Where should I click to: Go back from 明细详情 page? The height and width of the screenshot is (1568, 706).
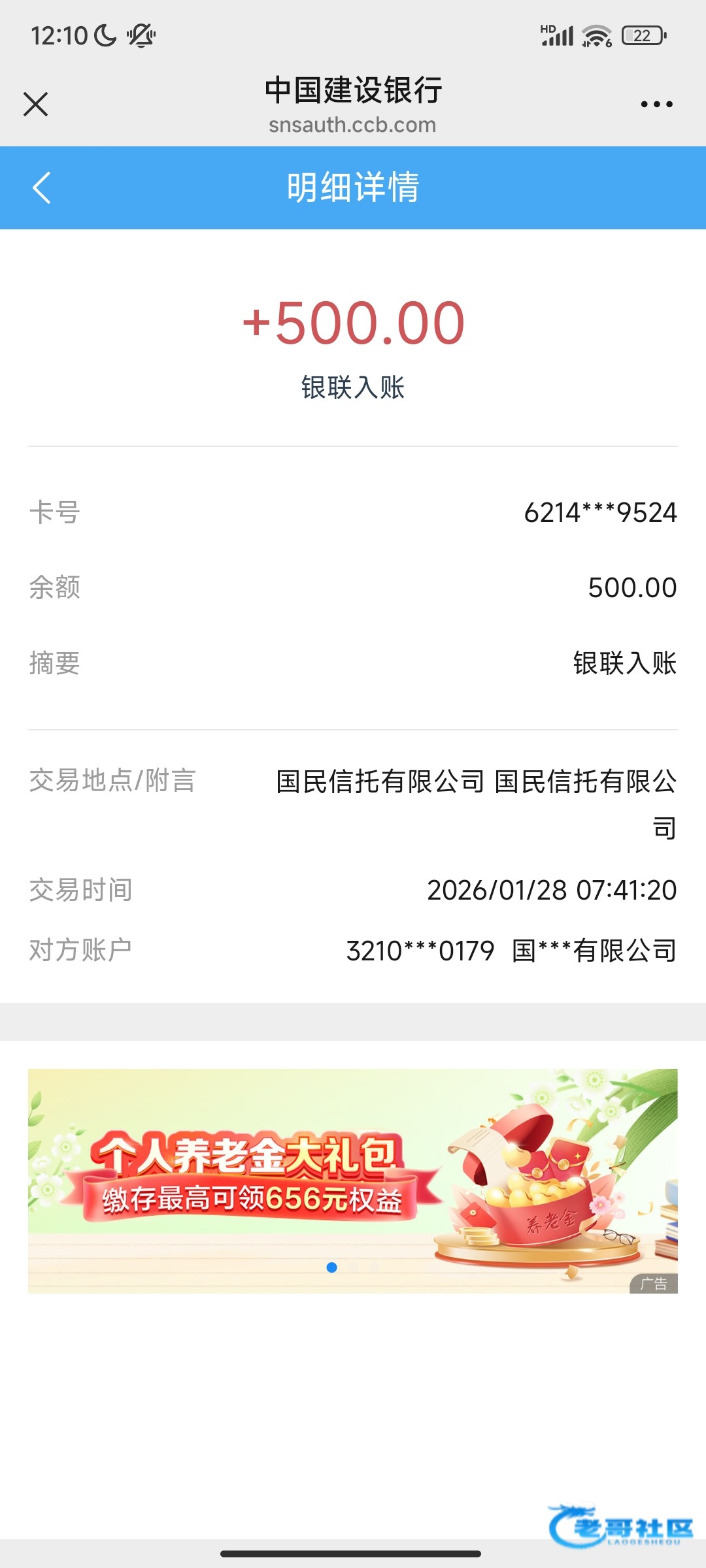coord(42,188)
